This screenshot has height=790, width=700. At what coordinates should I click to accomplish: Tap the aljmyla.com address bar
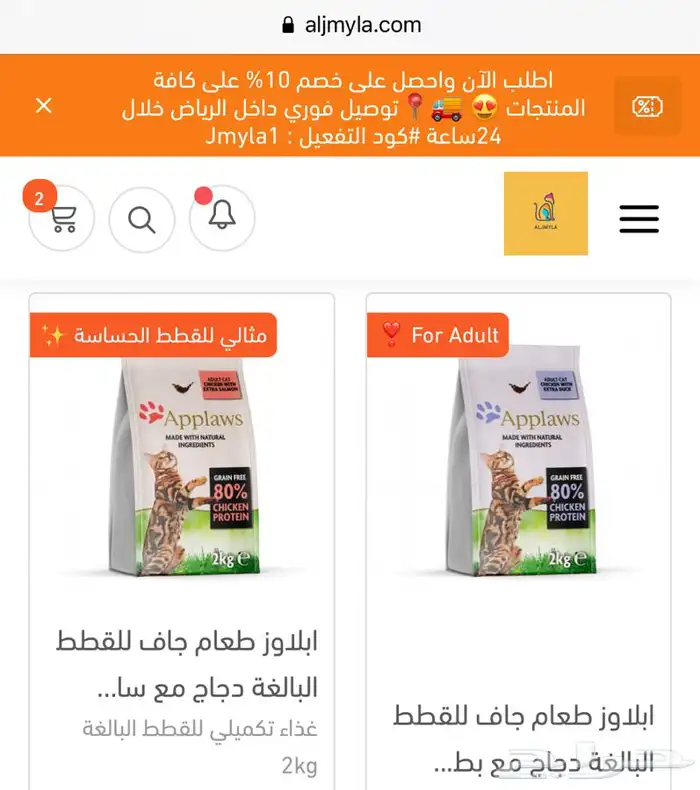tap(350, 25)
